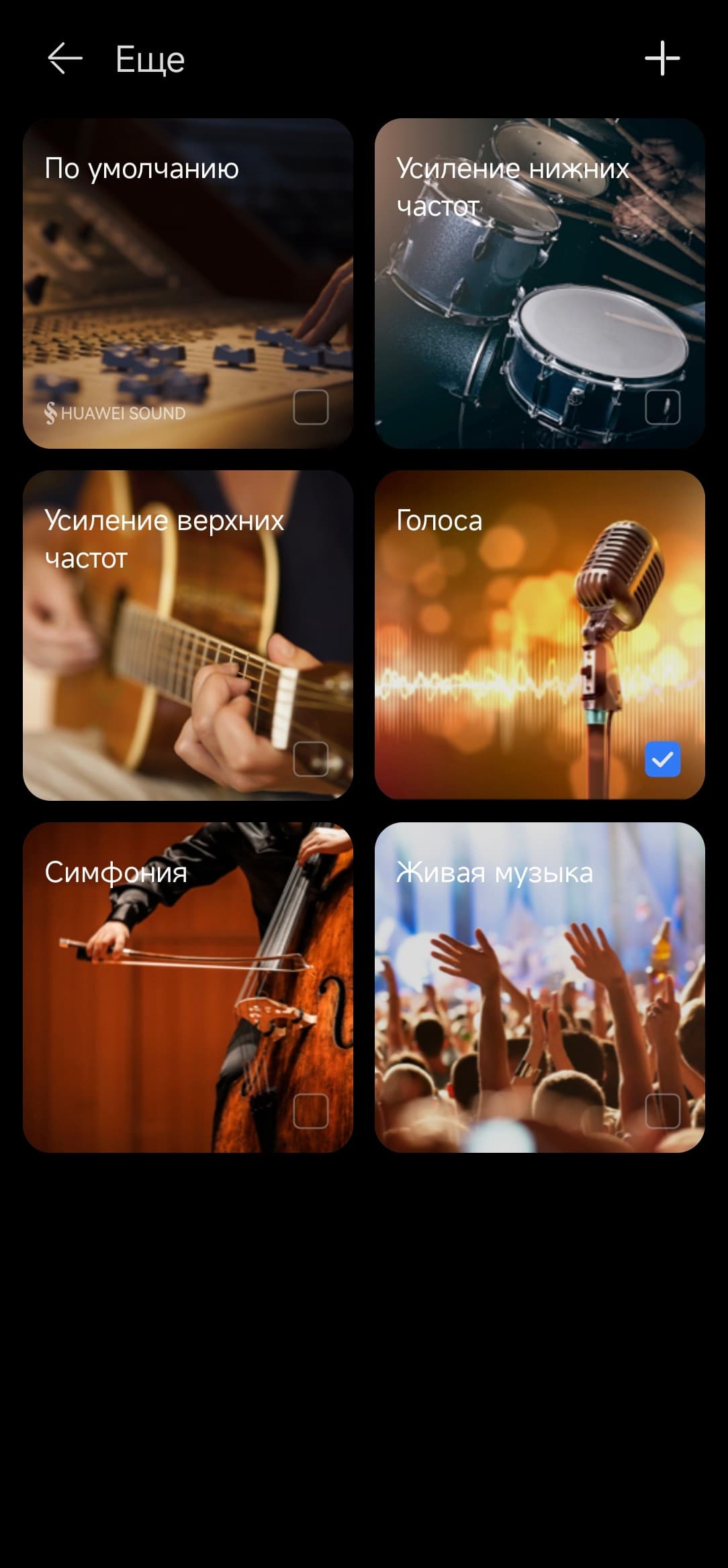The height and width of the screenshot is (1568, 728).
Task: Apply the Симфония sound effect
Action: pyautogui.click(x=188, y=987)
